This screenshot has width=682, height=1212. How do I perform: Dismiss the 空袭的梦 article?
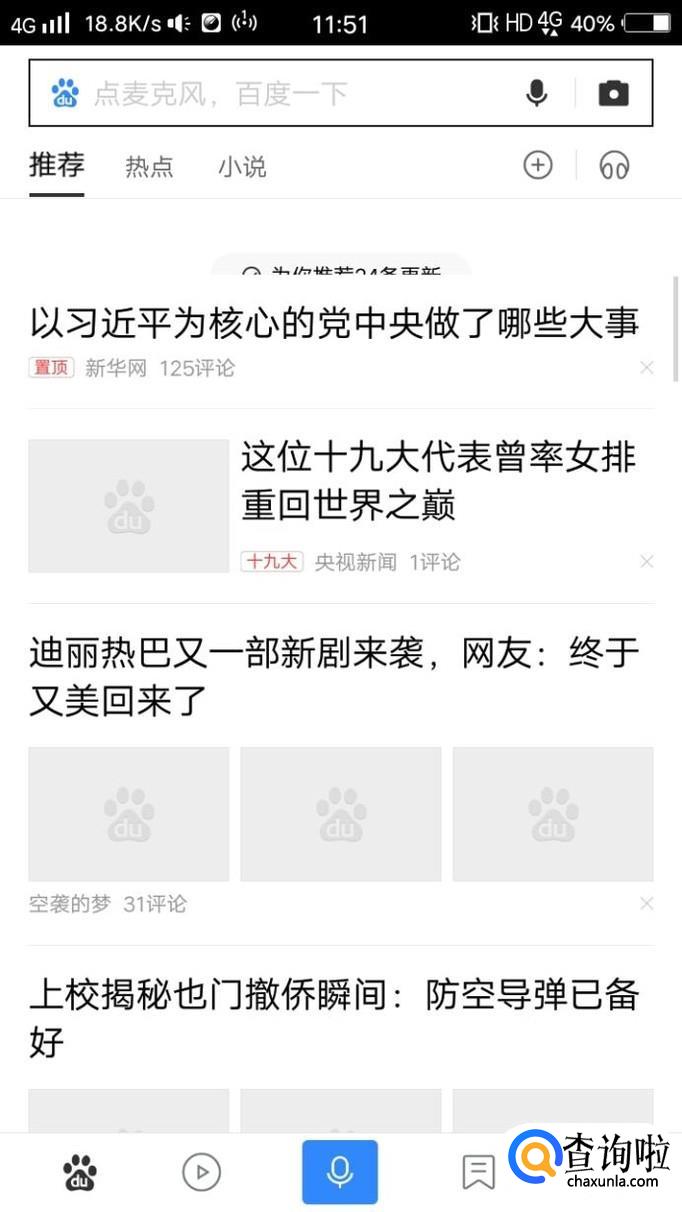tap(646, 904)
